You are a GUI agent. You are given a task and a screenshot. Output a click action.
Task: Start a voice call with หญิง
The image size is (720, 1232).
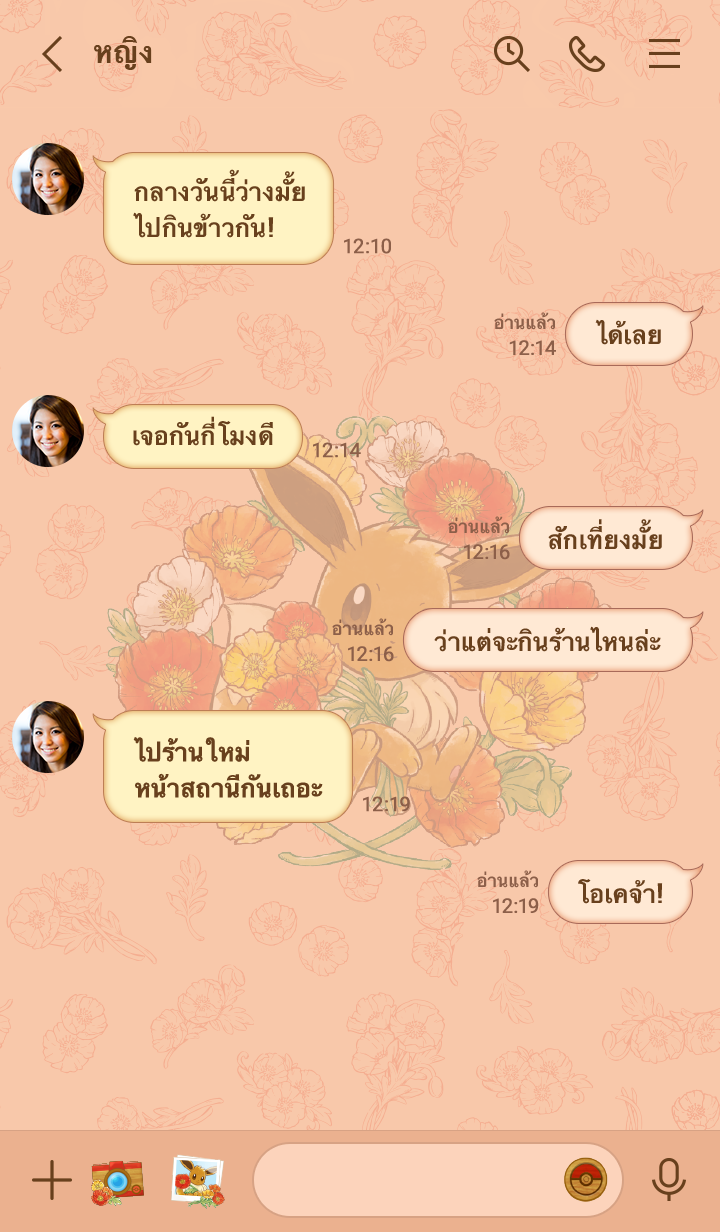click(587, 54)
